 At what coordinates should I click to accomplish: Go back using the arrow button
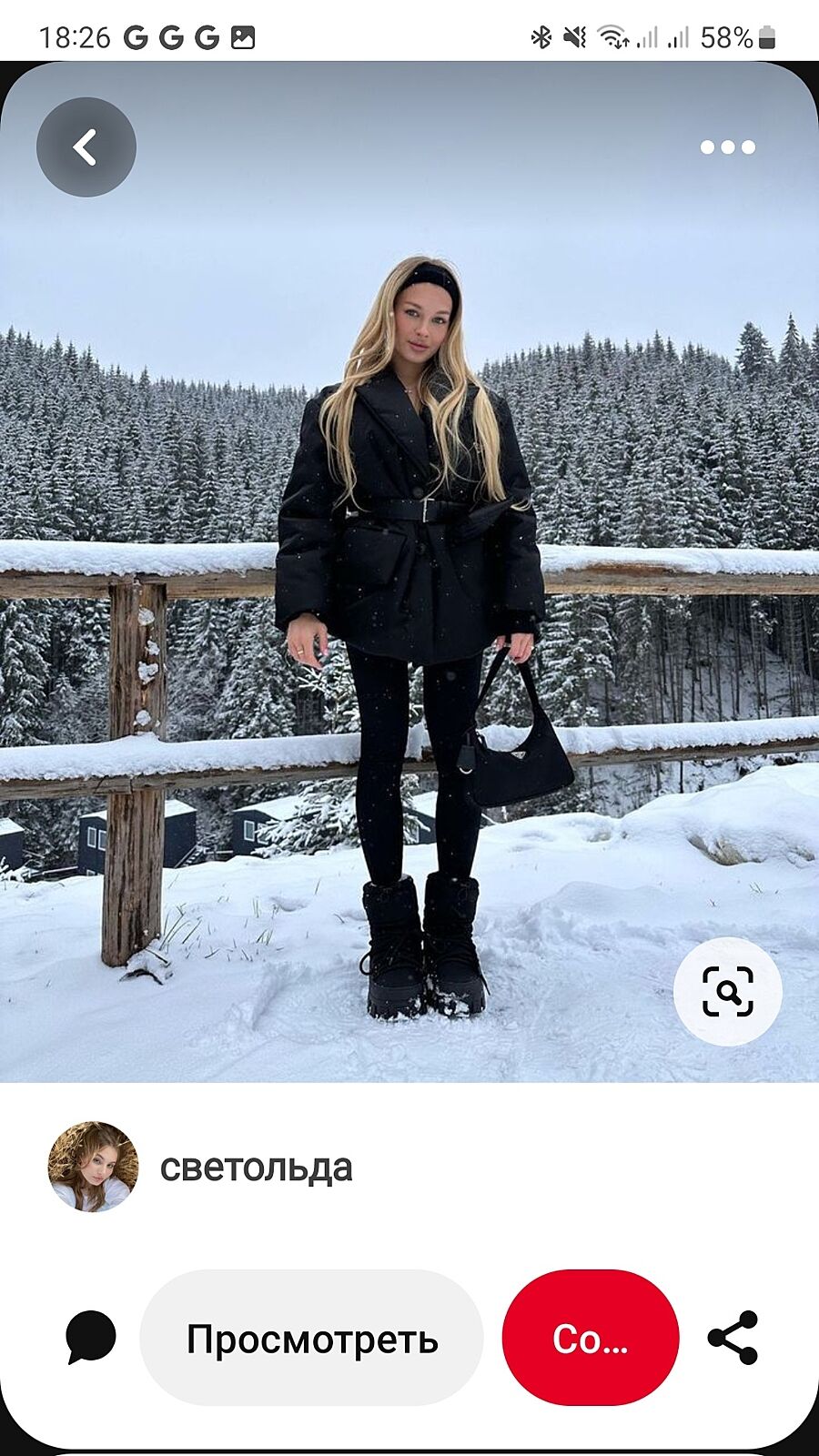click(86, 147)
